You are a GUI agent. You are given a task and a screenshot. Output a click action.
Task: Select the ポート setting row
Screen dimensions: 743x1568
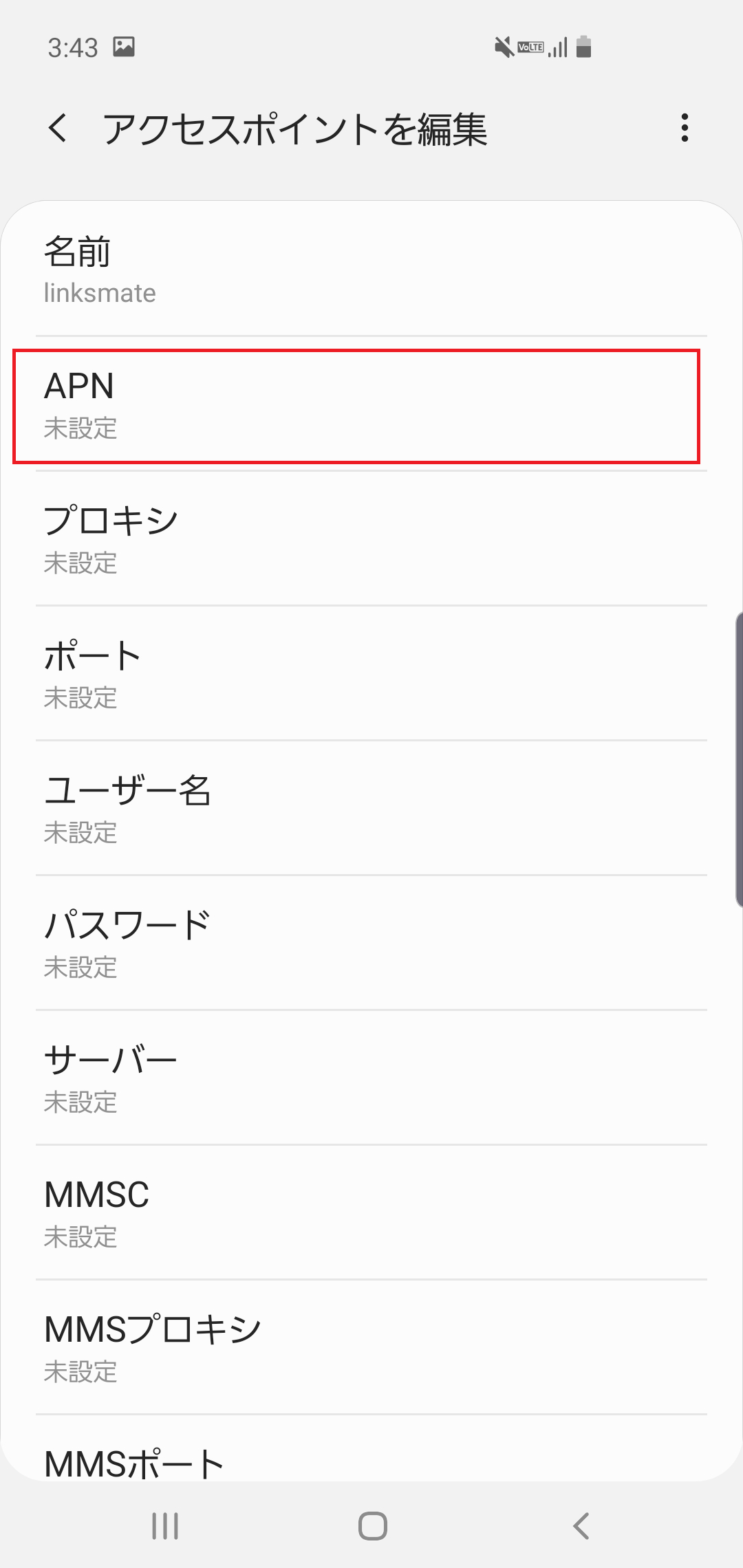tap(371, 674)
